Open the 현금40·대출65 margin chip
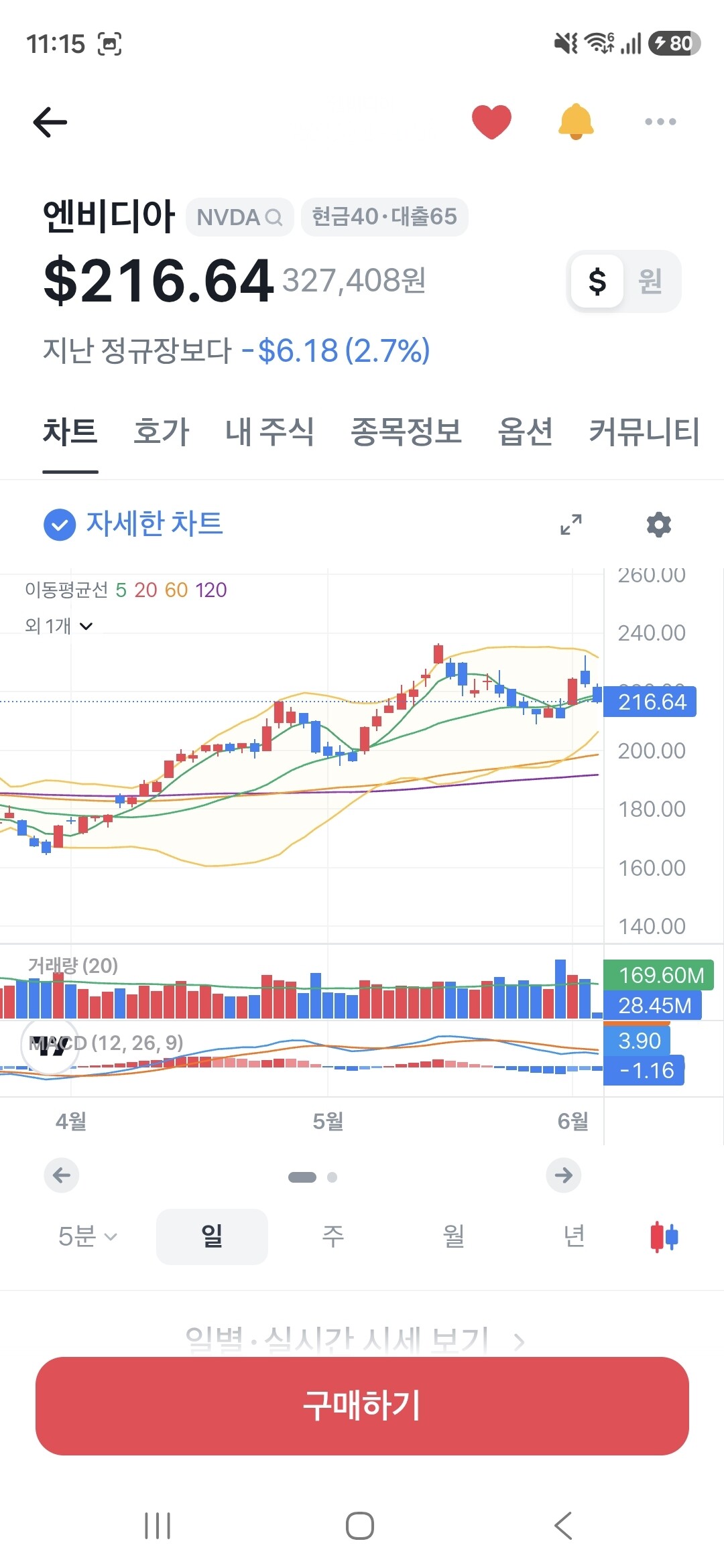The width and height of the screenshot is (724, 1568). click(384, 217)
